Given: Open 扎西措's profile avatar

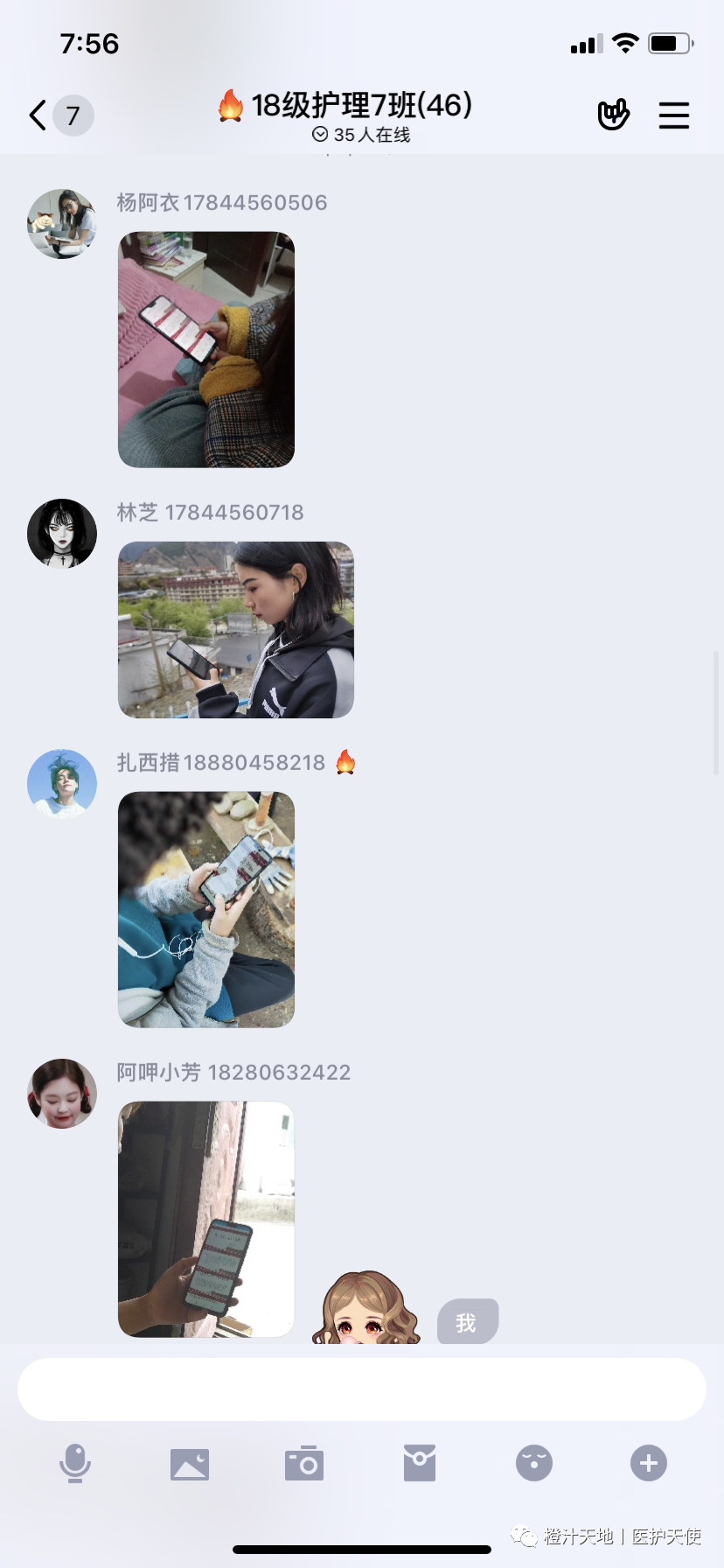Looking at the screenshot, I should (x=62, y=784).
